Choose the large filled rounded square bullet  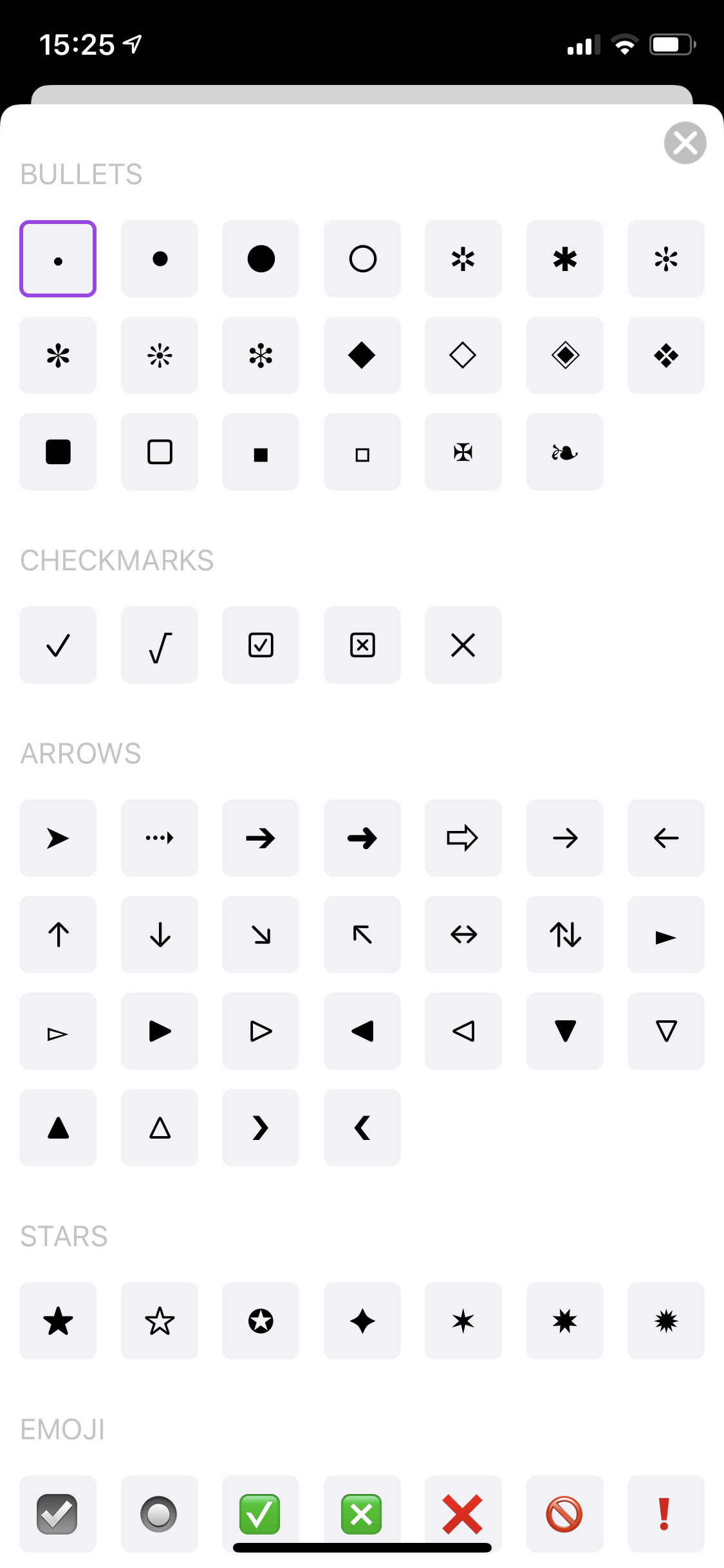tap(58, 452)
